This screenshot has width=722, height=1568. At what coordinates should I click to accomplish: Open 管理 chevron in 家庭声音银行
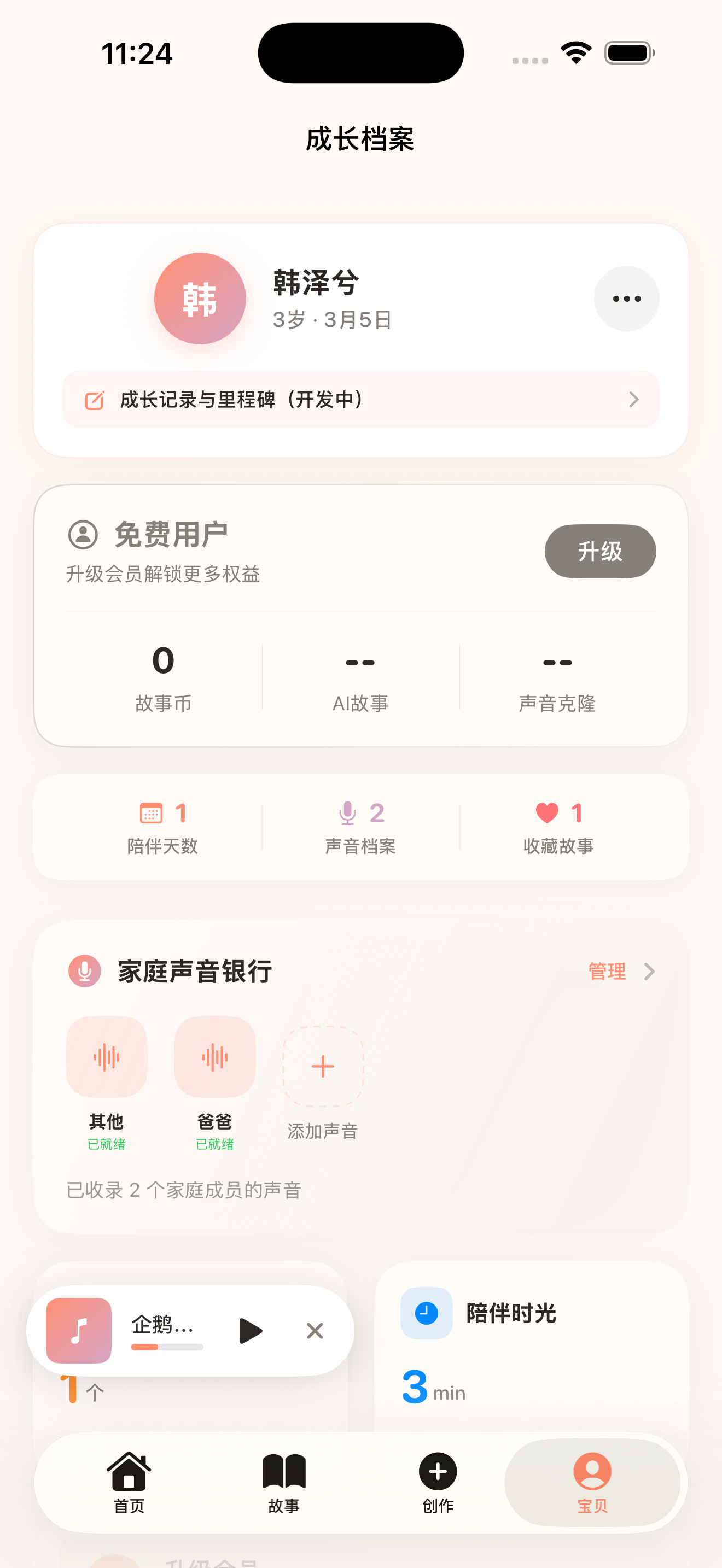tap(651, 972)
